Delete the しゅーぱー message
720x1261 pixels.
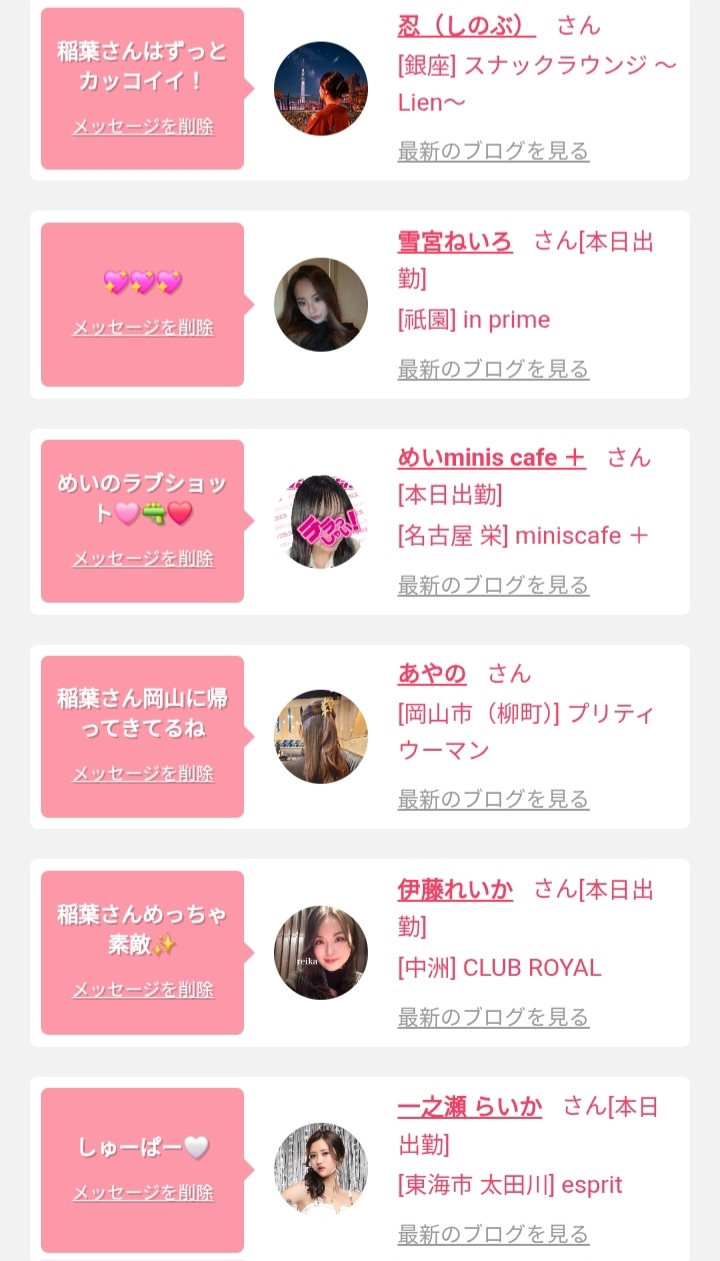[x=143, y=1193]
